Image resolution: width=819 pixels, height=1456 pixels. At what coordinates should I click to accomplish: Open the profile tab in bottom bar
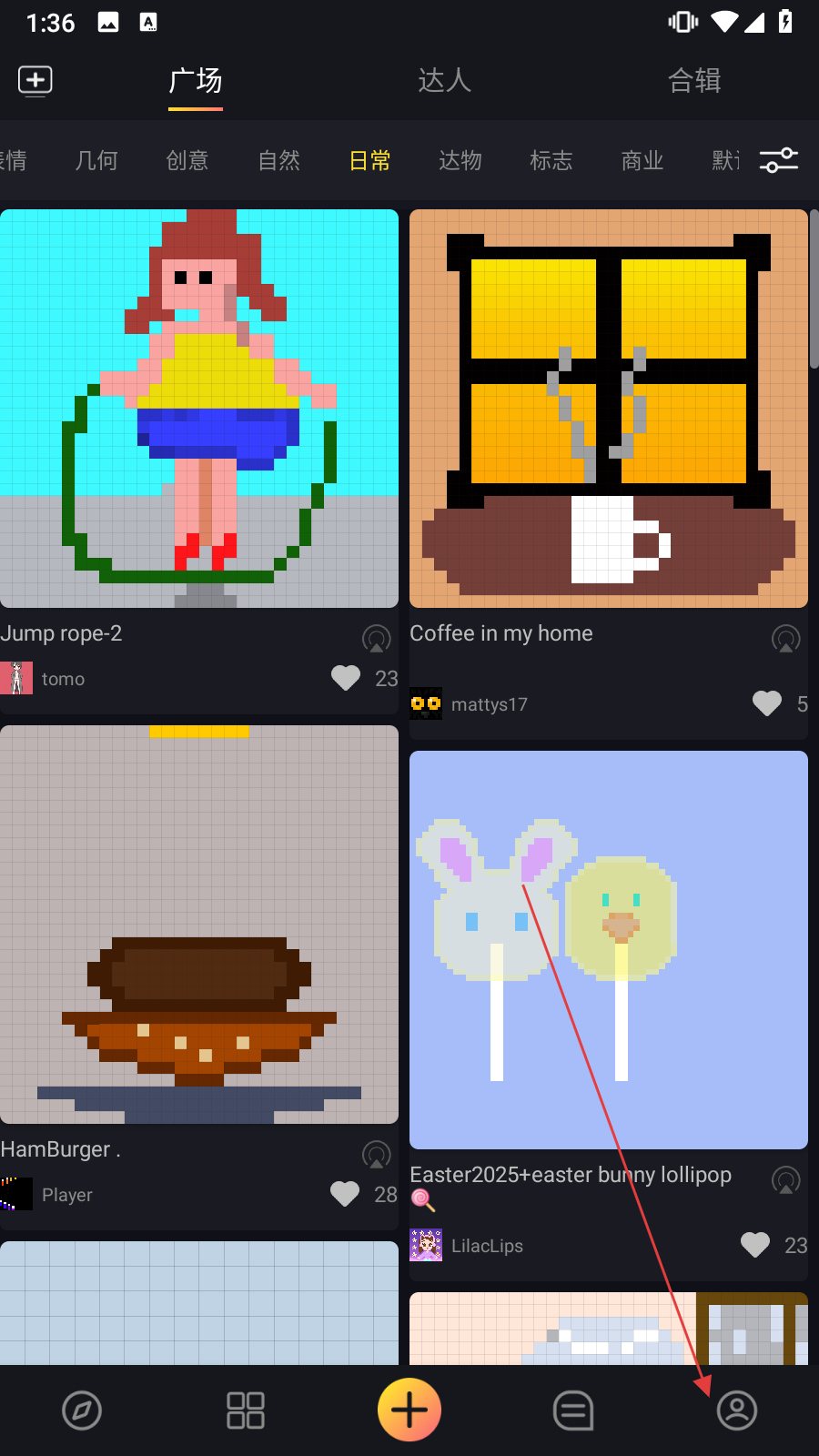tap(737, 1410)
